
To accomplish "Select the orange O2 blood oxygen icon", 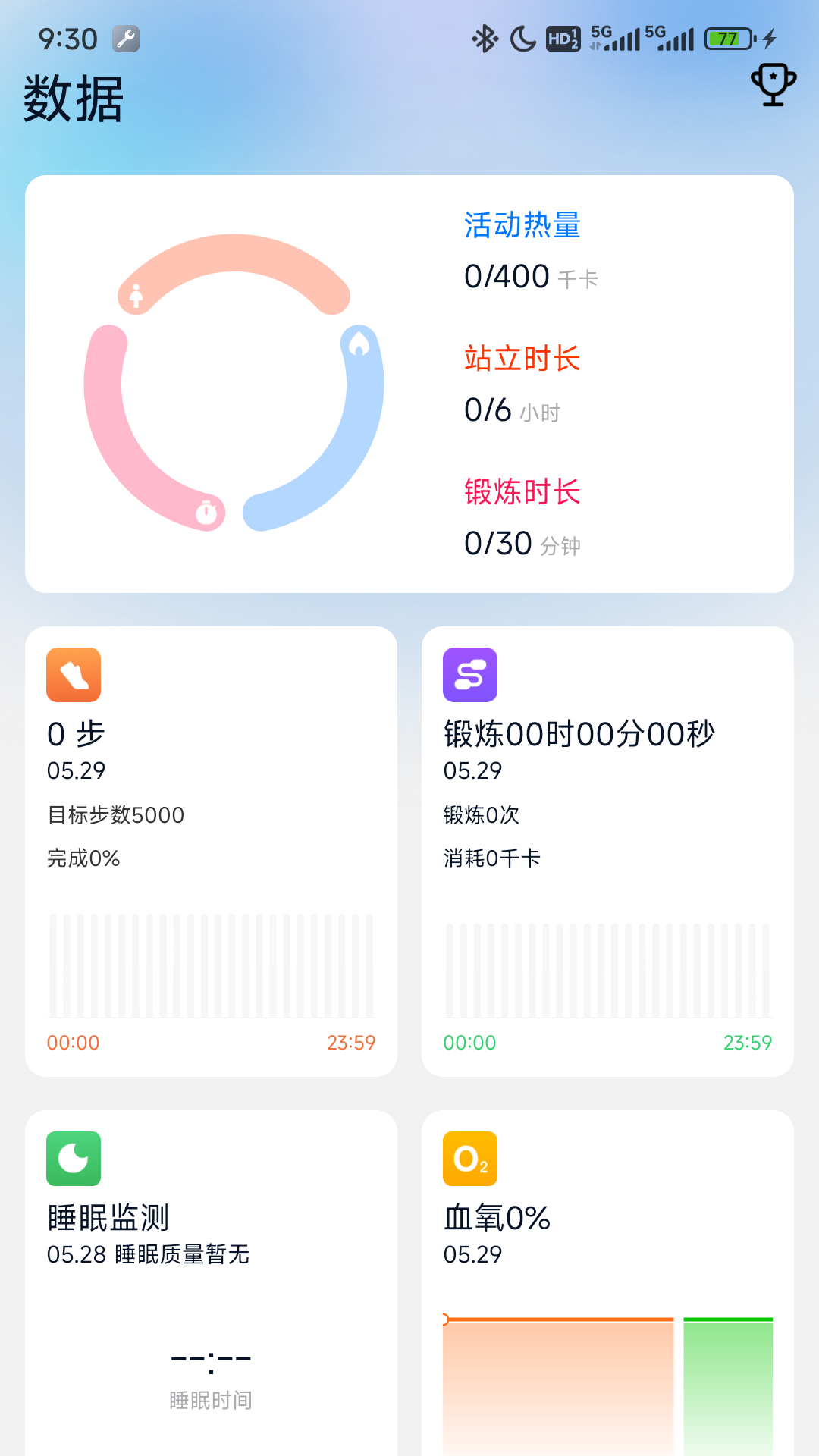I will 469,1158.
